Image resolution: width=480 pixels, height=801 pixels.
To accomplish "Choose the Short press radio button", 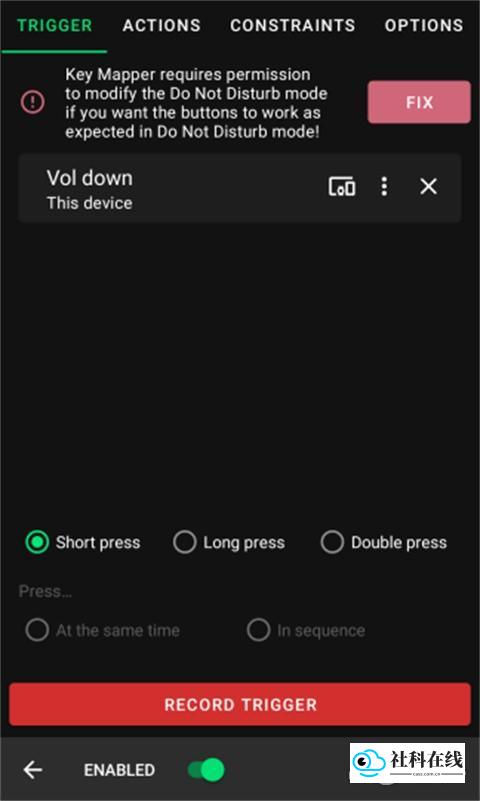I will [x=83, y=543].
